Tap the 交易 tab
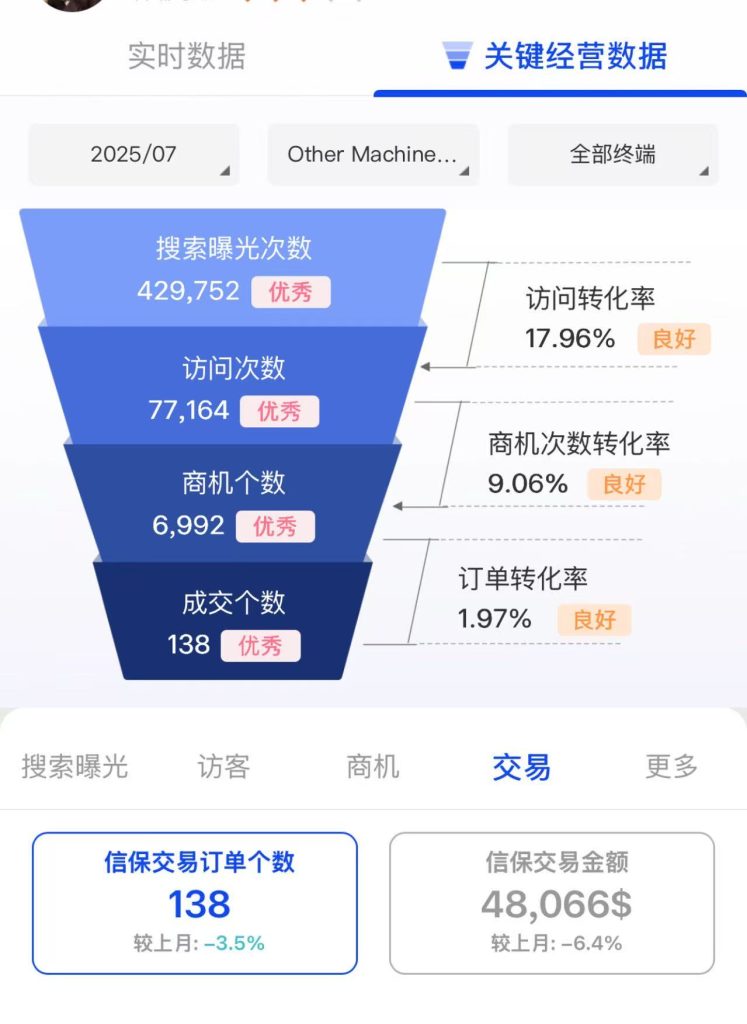 pyautogui.click(x=521, y=767)
